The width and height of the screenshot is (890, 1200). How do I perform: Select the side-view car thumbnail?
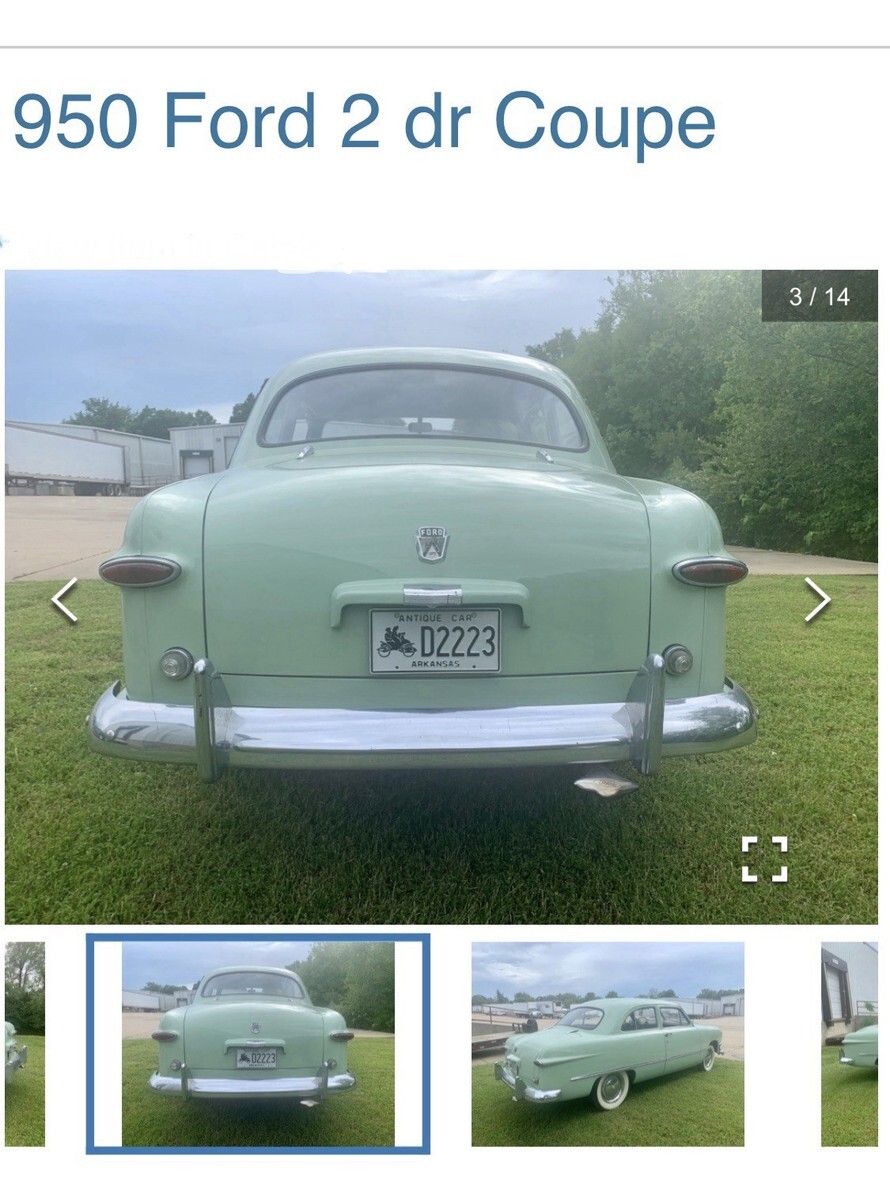point(607,1043)
